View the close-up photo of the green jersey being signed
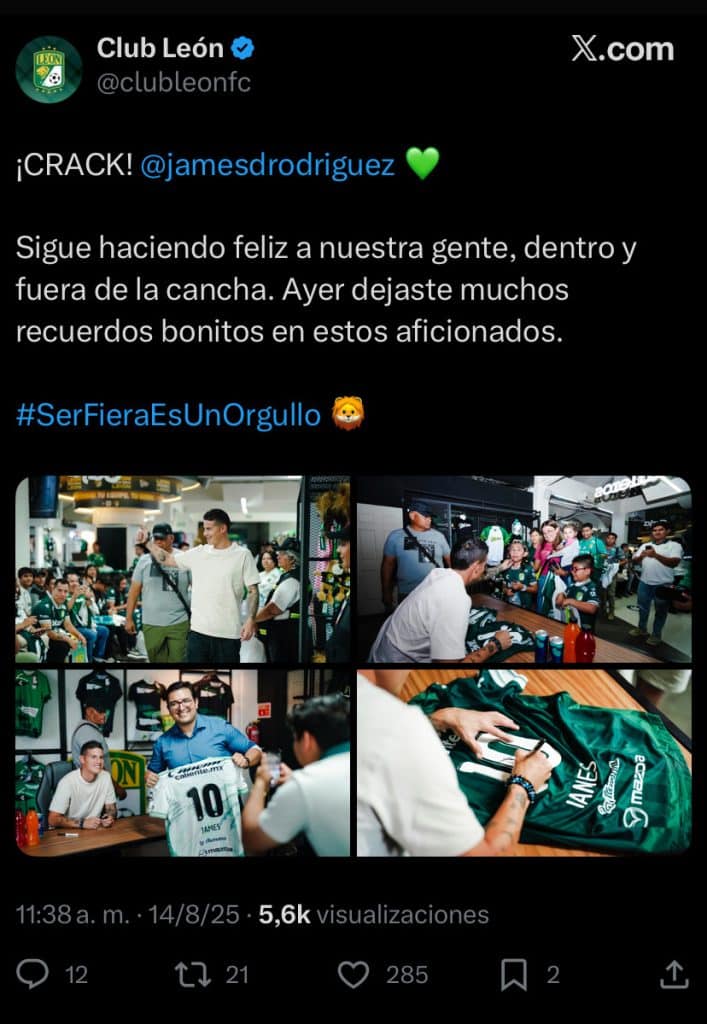 pyautogui.click(x=523, y=762)
